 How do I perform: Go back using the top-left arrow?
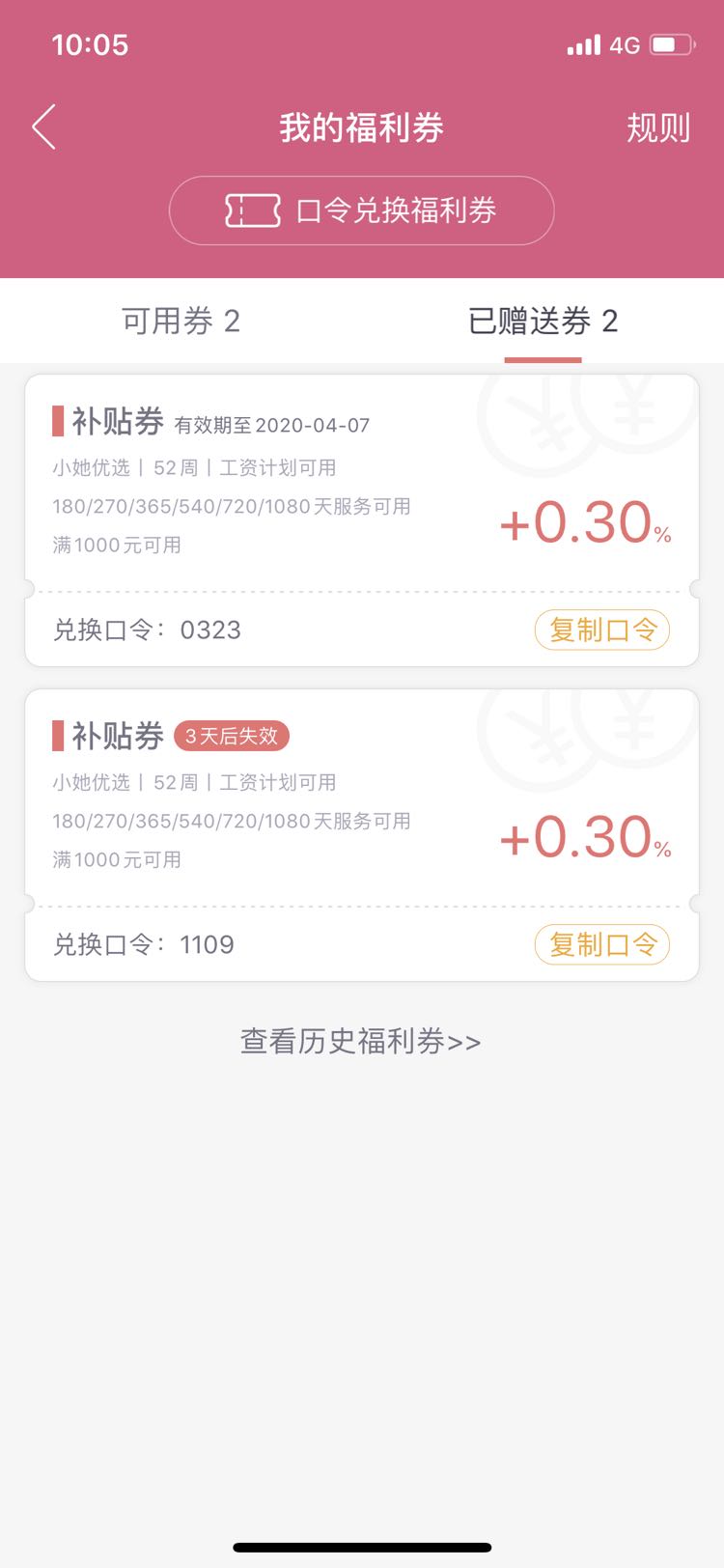[x=44, y=126]
